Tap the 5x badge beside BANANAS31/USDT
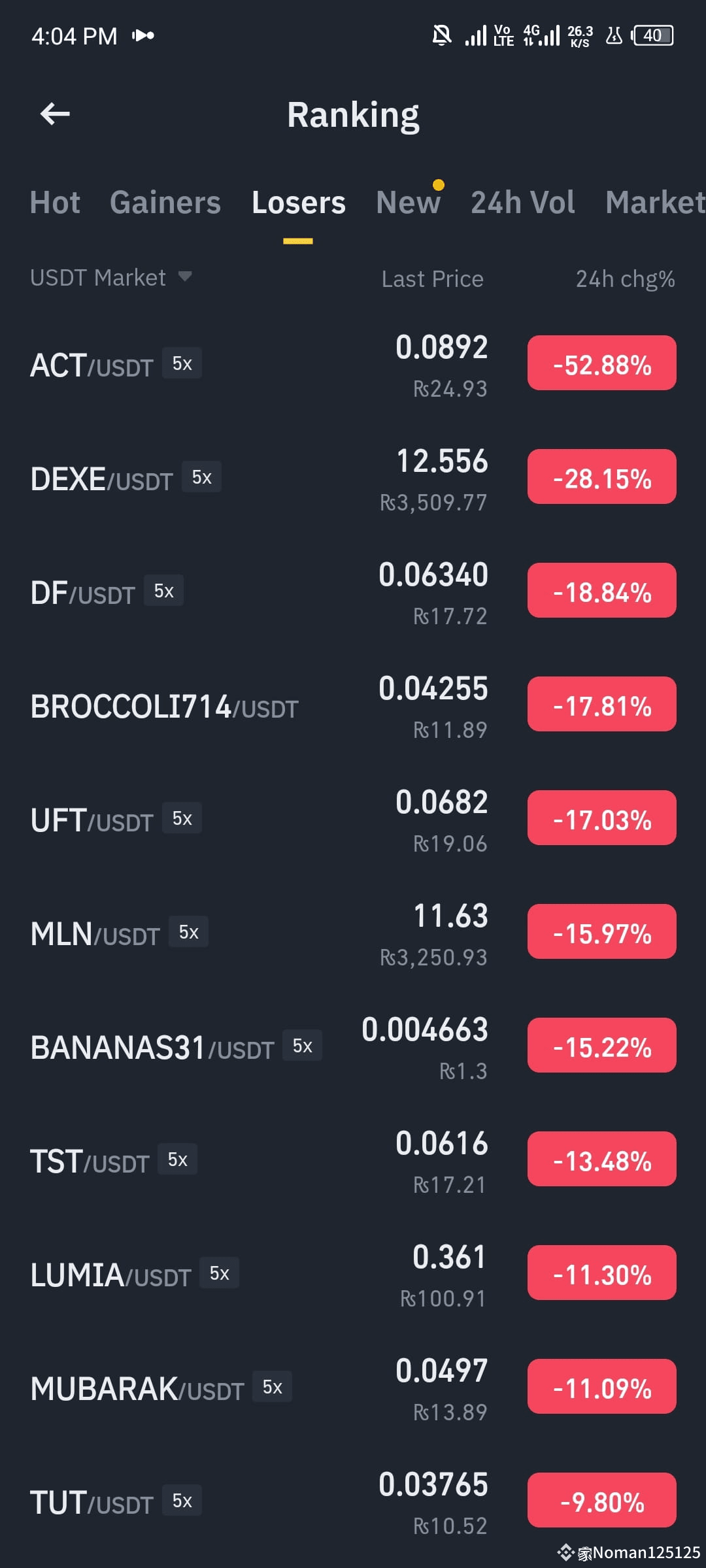 pyautogui.click(x=301, y=1046)
